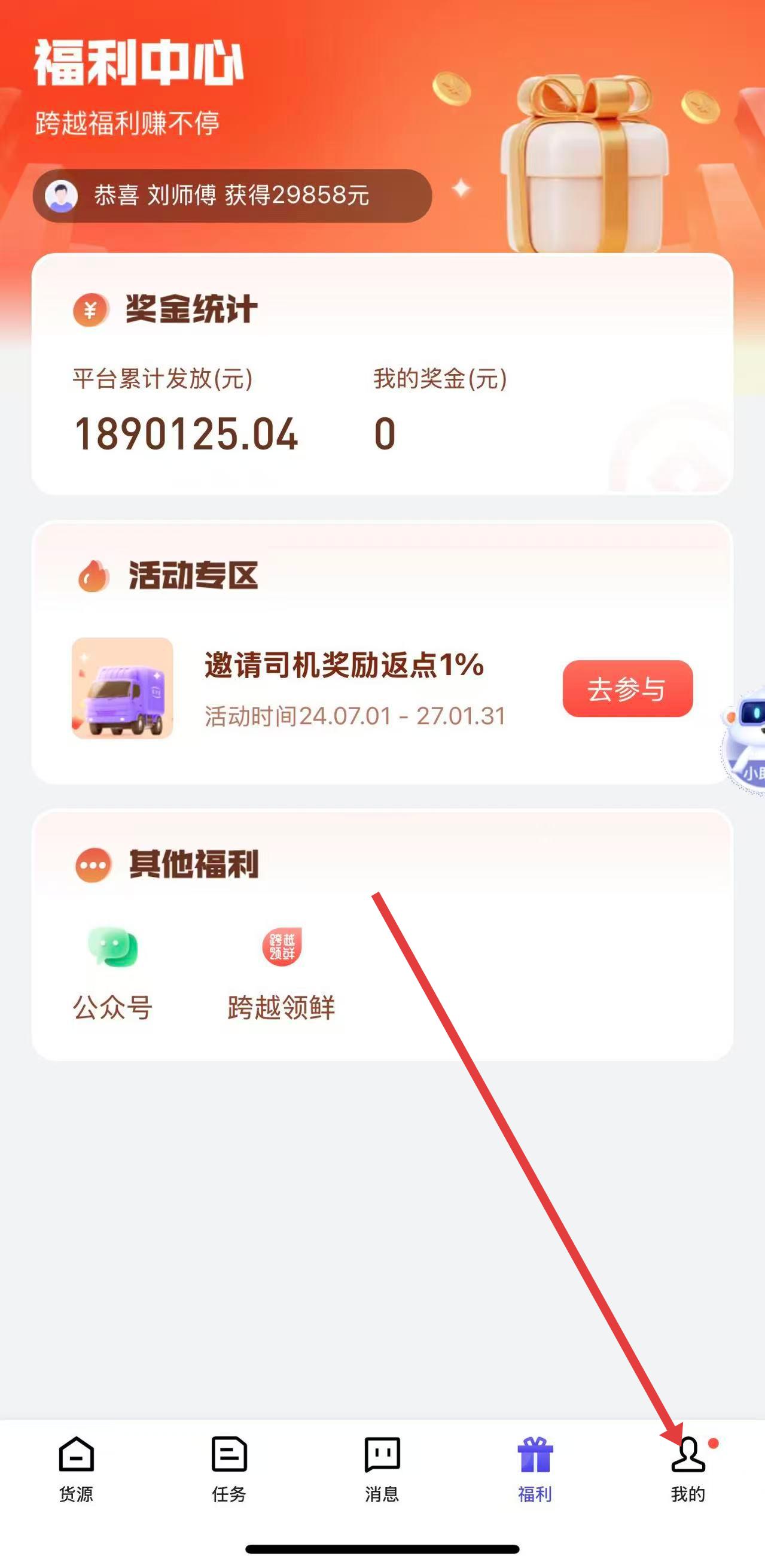
Task: Open the 消息 tab
Action: [382, 1468]
